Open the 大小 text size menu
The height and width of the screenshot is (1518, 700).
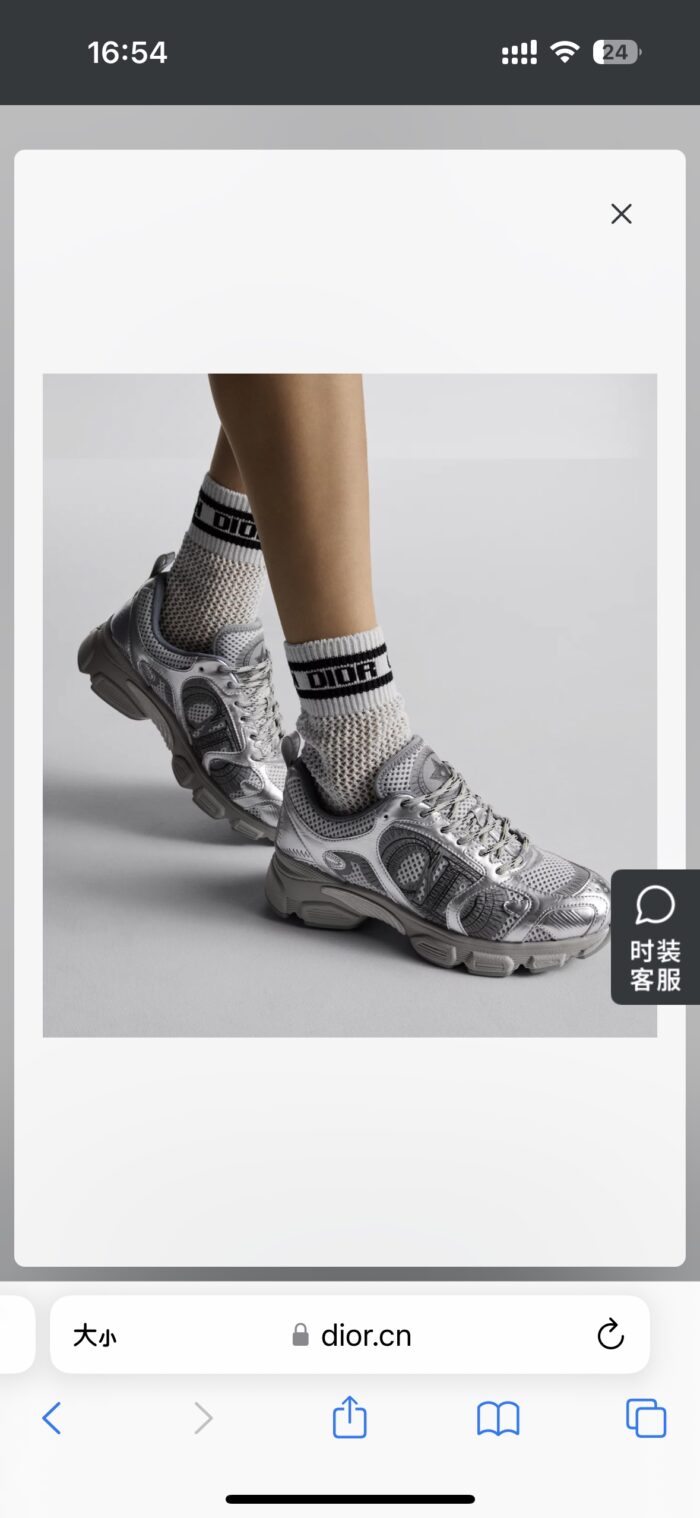[x=95, y=1335]
